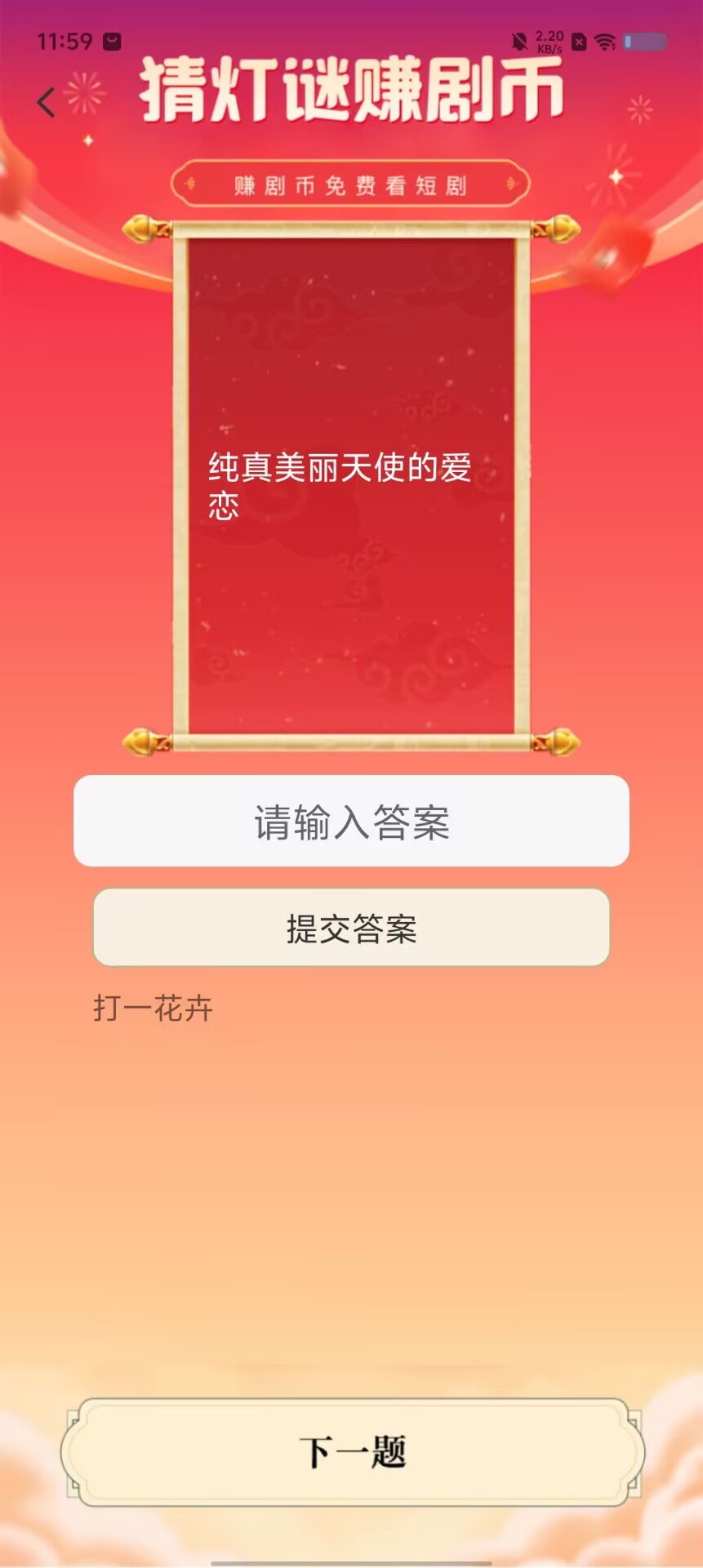This screenshot has width=703, height=1568.
Task: Tap the 请输入答案 answer field
Action: click(351, 822)
